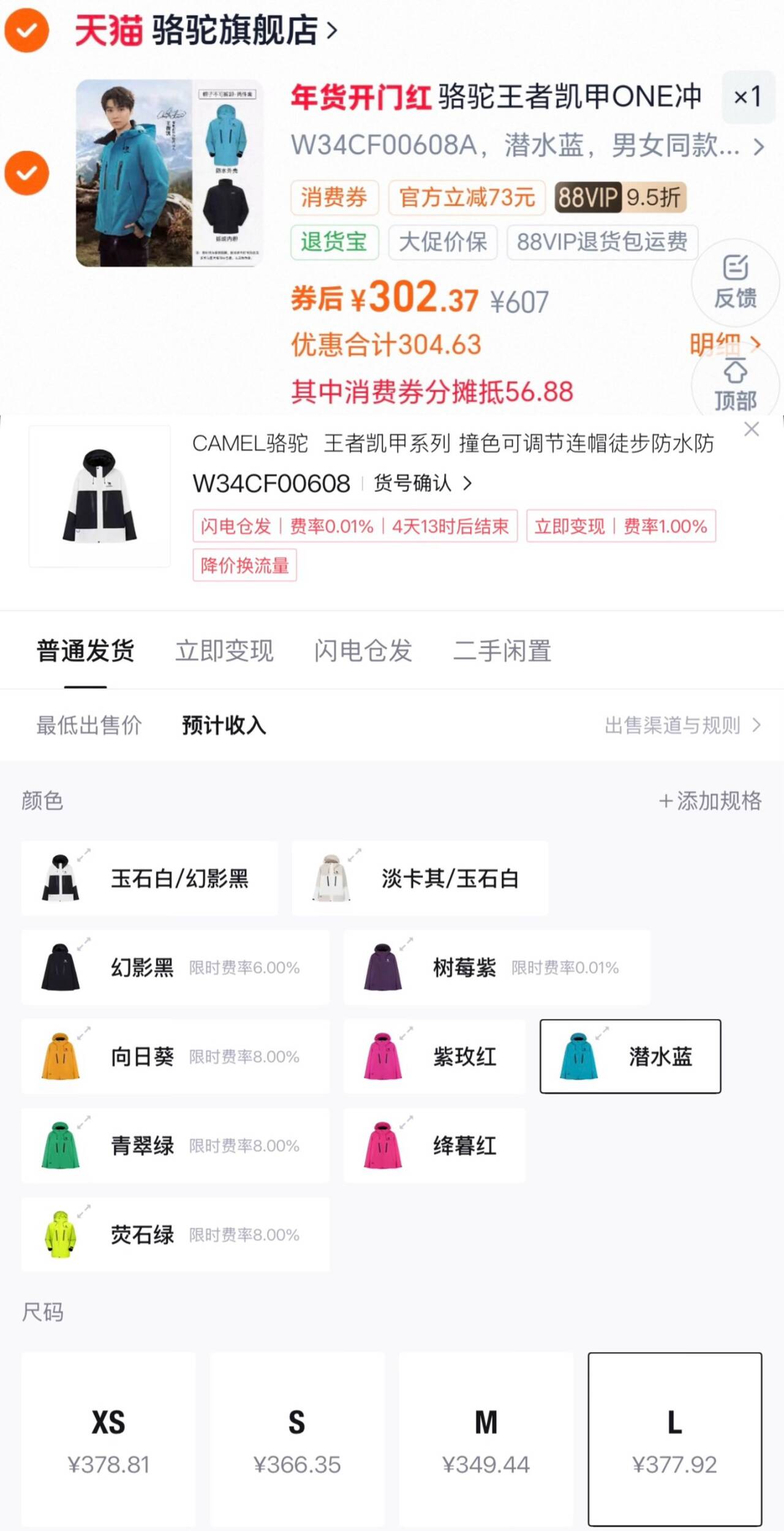Image resolution: width=784 pixels, height=1531 pixels.
Task: Select the 玉石白/幻影黑 color
Action: click(x=149, y=879)
